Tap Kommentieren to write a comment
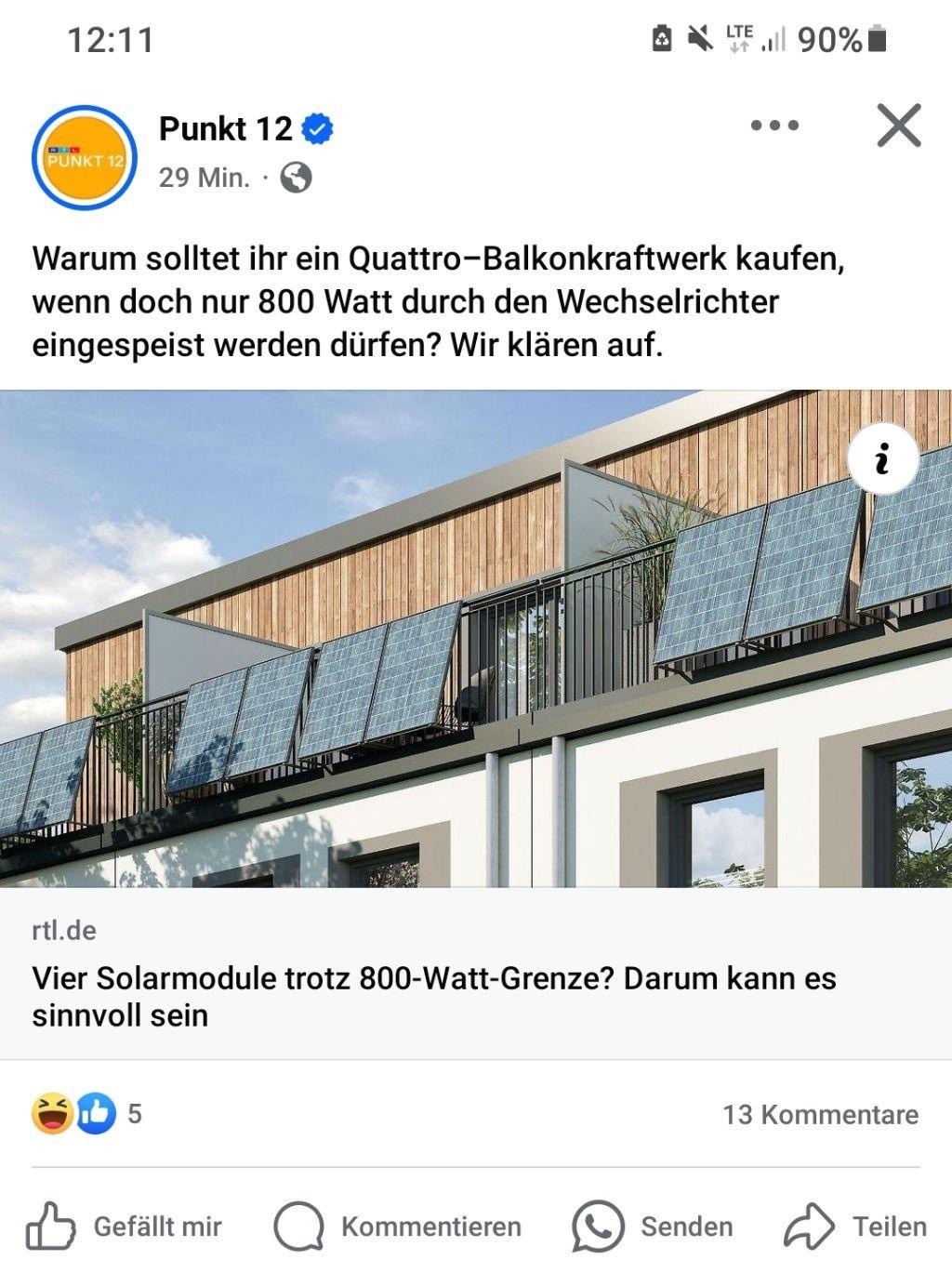The width and height of the screenshot is (952, 1273). [x=398, y=1227]
